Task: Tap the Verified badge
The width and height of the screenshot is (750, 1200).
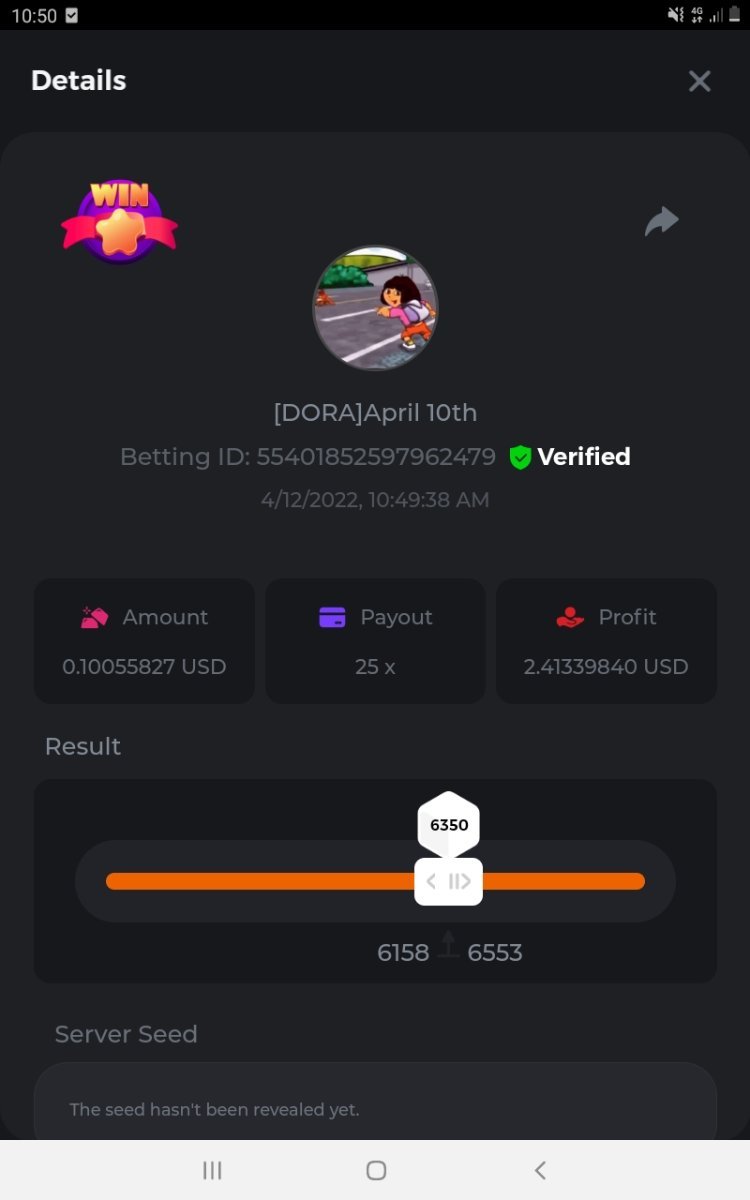Action: [570, 457]
